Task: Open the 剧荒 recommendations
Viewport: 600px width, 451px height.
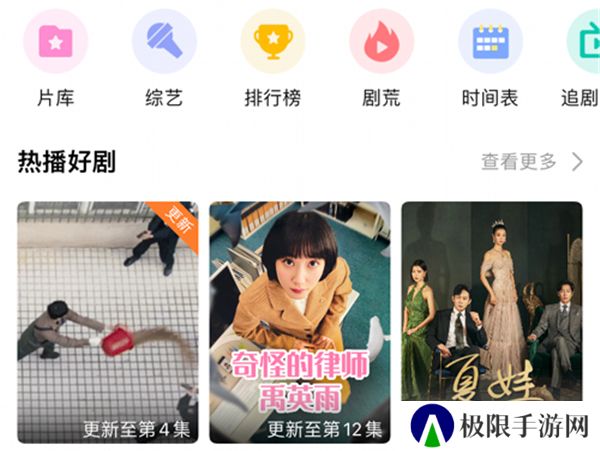Action: (381, 42)
